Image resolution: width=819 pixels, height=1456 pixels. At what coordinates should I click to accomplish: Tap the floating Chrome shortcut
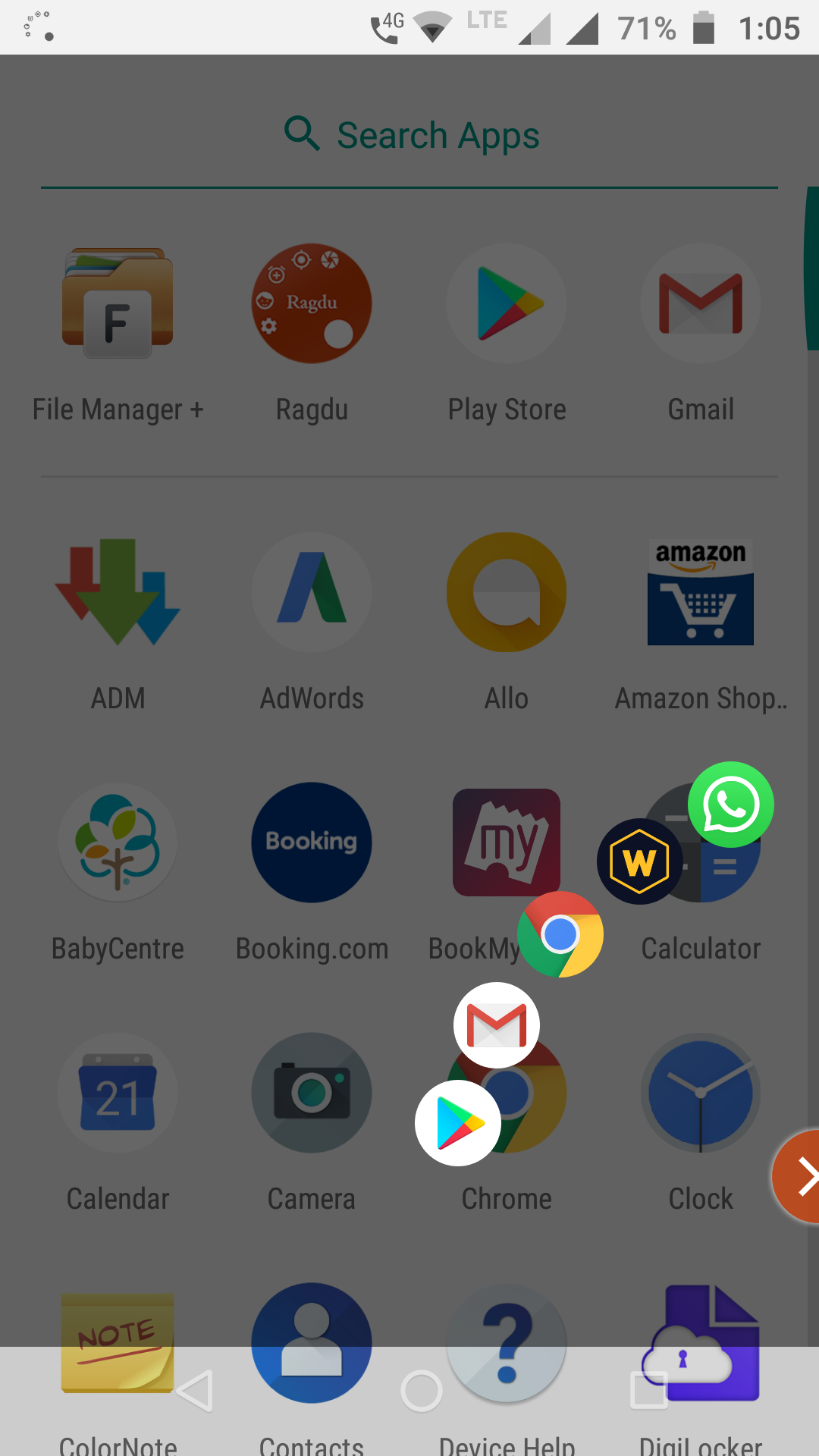pyautogui.click(x=560, y=934)
